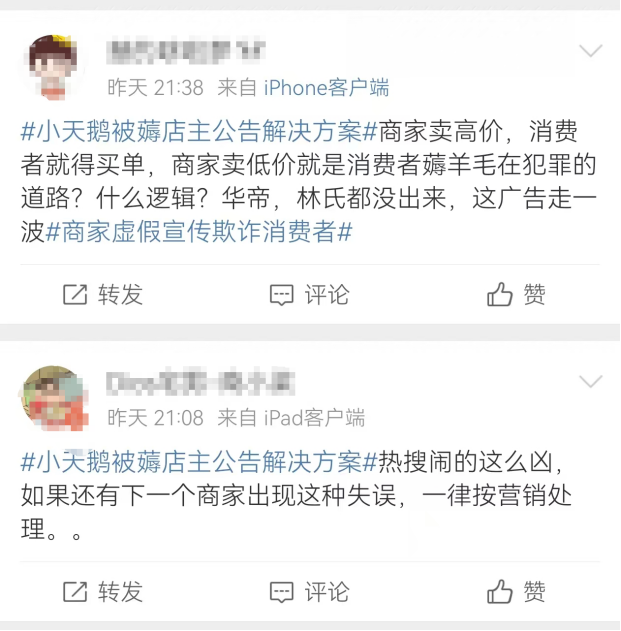This screenshot has height=631, width=621.
Task: Comment on the post sent from iPad客户端
Action: click(310, 591)
